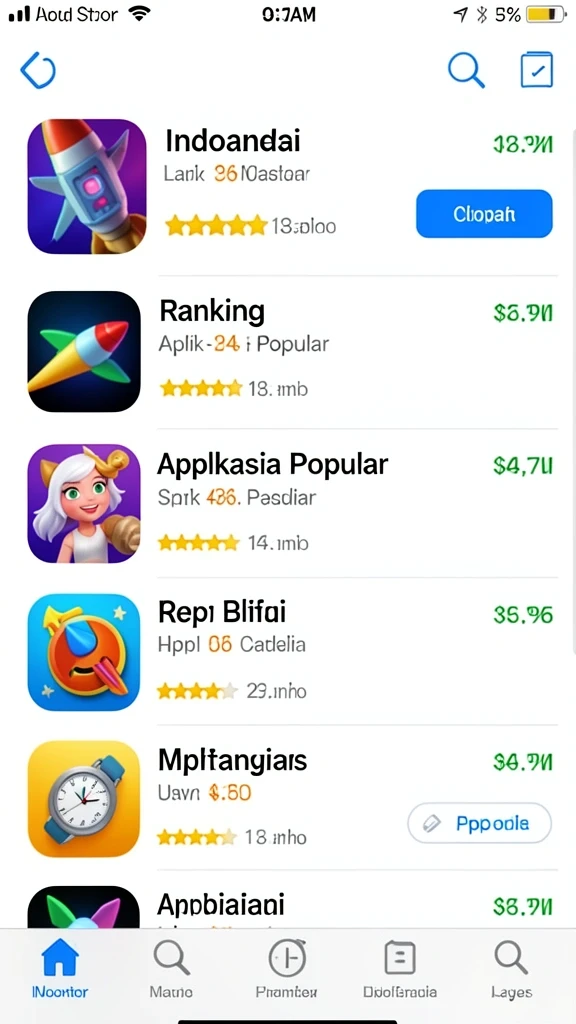The width and height of the screenshot is (576, 1024).
Task: Open search from the top bar
Action: (x=466, y=69)
